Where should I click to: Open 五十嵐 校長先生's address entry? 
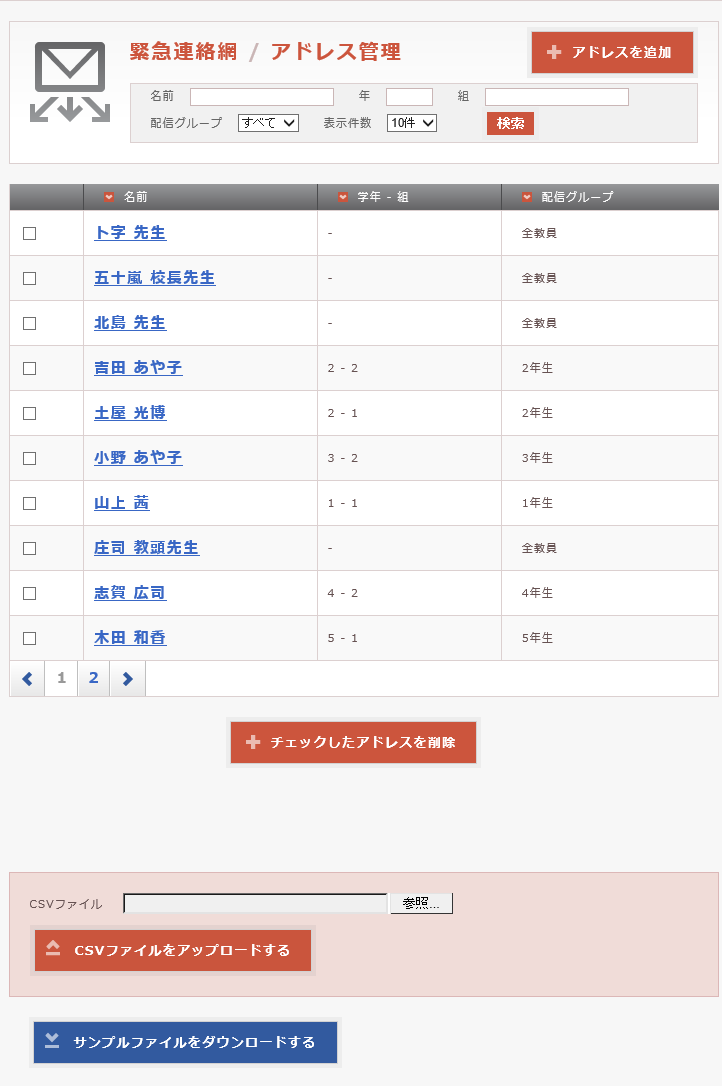pos(154,278)
